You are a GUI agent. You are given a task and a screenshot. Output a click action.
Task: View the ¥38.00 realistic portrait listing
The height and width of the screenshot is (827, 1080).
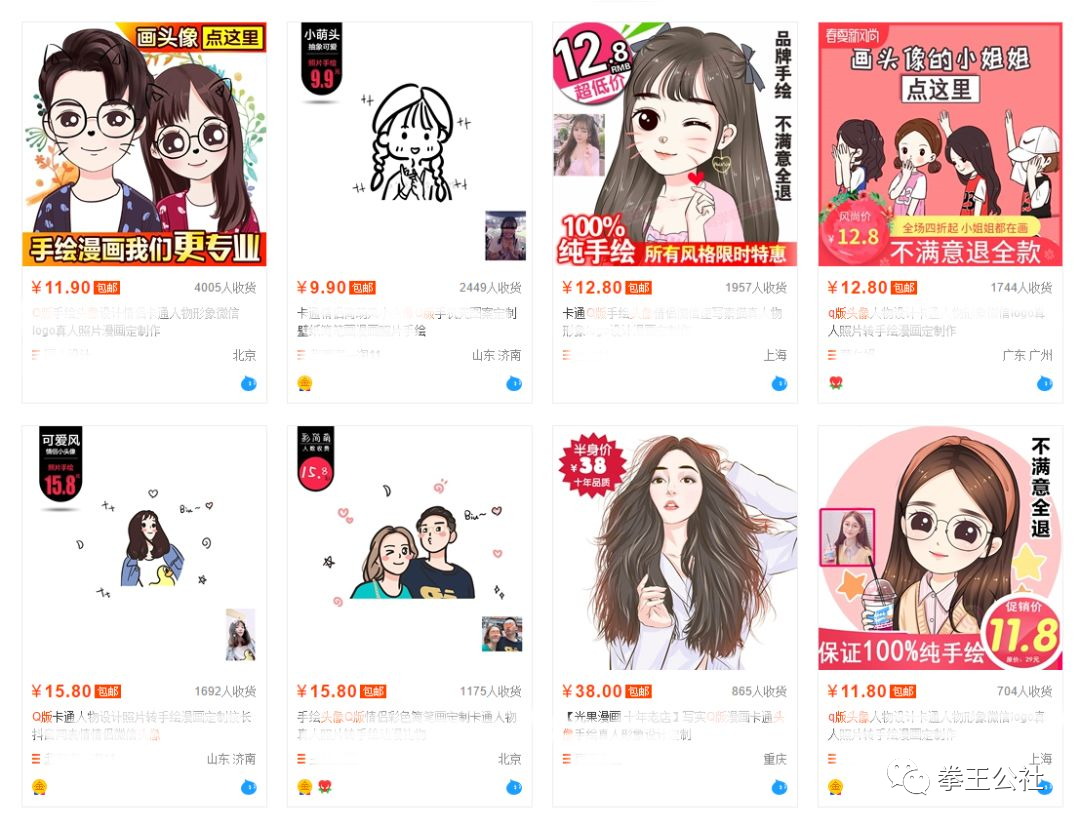point(675,548)
